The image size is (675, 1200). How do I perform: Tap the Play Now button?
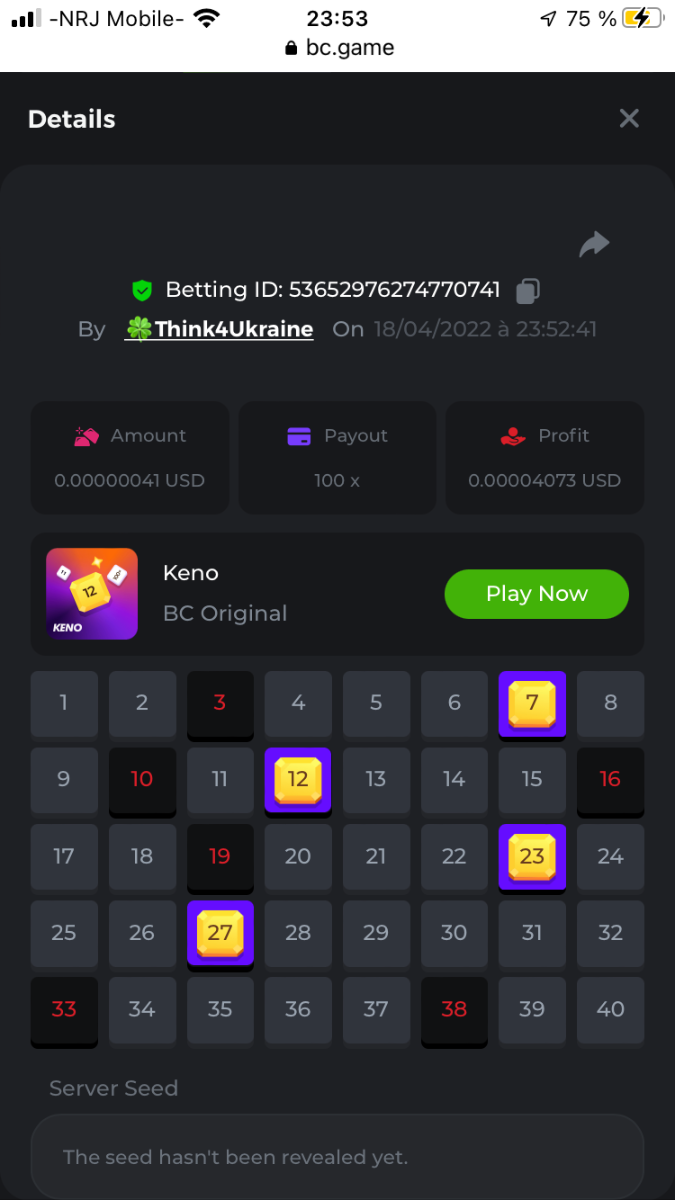tap(536, 594)
